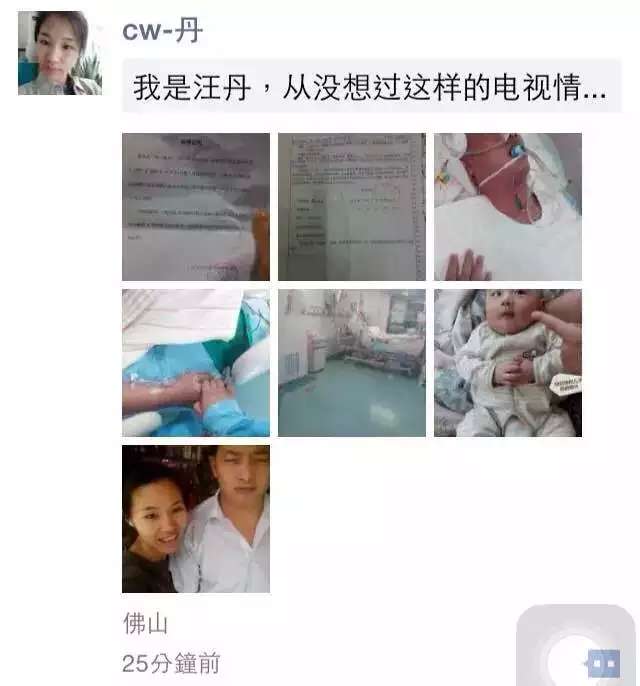View the photo of hands on hospital bed
The image size is (640, 686).
point(196,363)
